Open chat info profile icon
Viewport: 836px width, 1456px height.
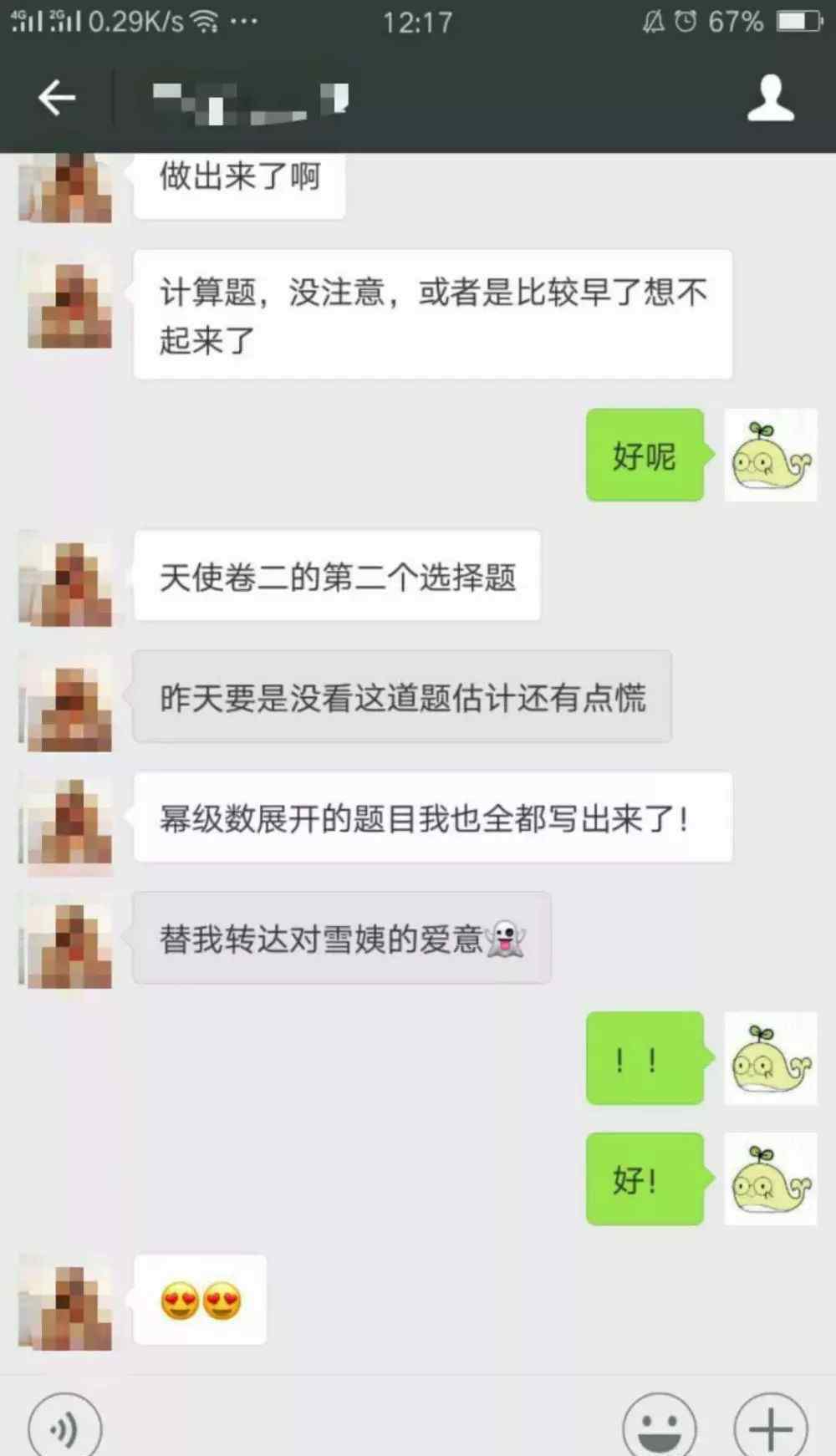770,99
